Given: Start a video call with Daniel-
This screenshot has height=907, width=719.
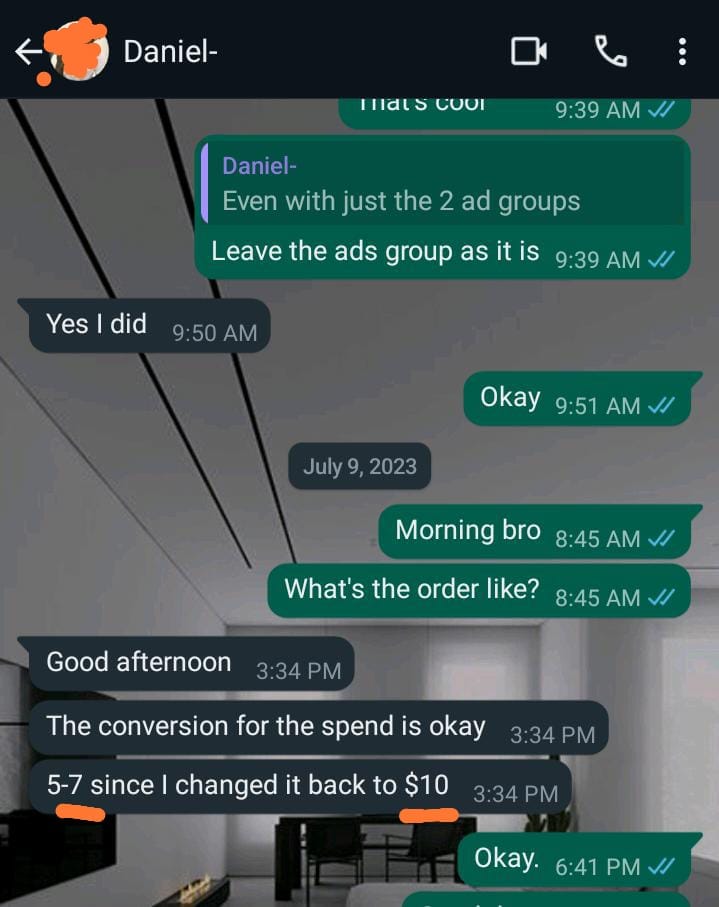Looking at the screenshot, I should click(x=529, y=50).
